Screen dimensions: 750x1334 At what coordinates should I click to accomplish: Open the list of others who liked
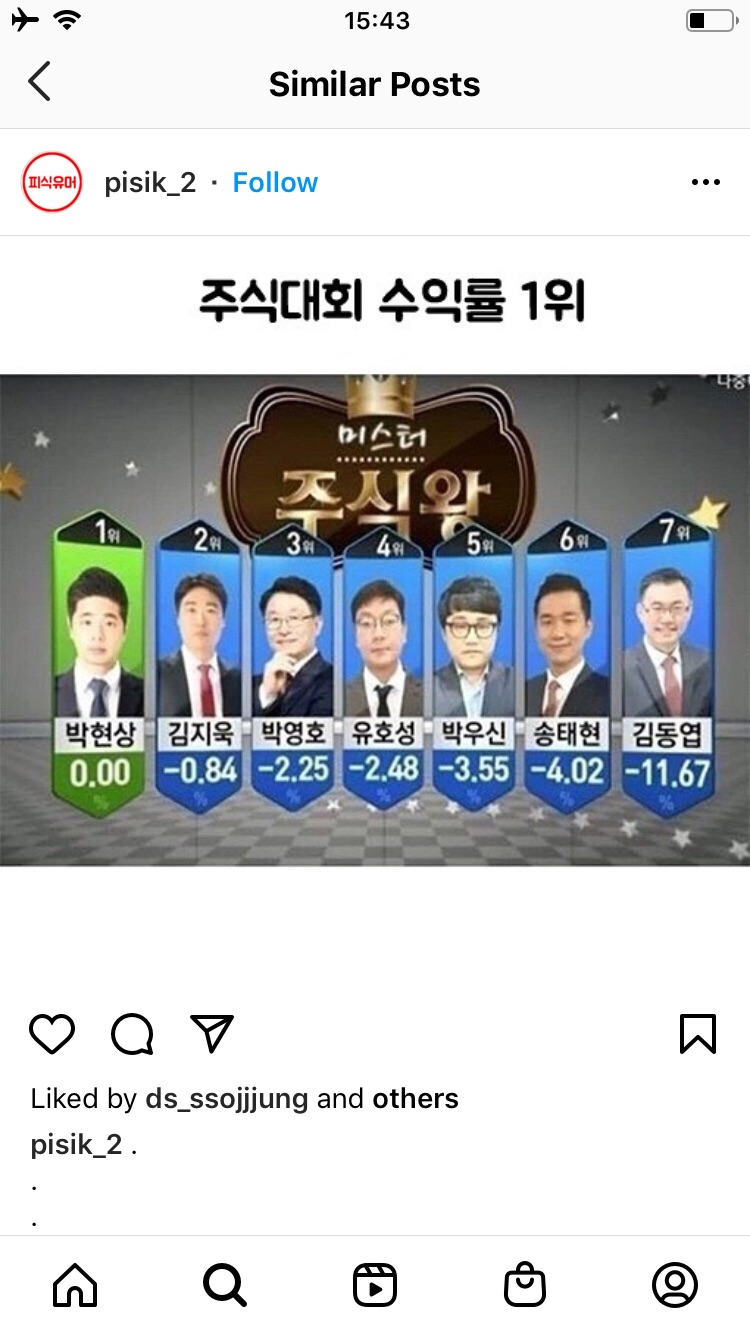pyautogui.click(x=415, y=1099)
